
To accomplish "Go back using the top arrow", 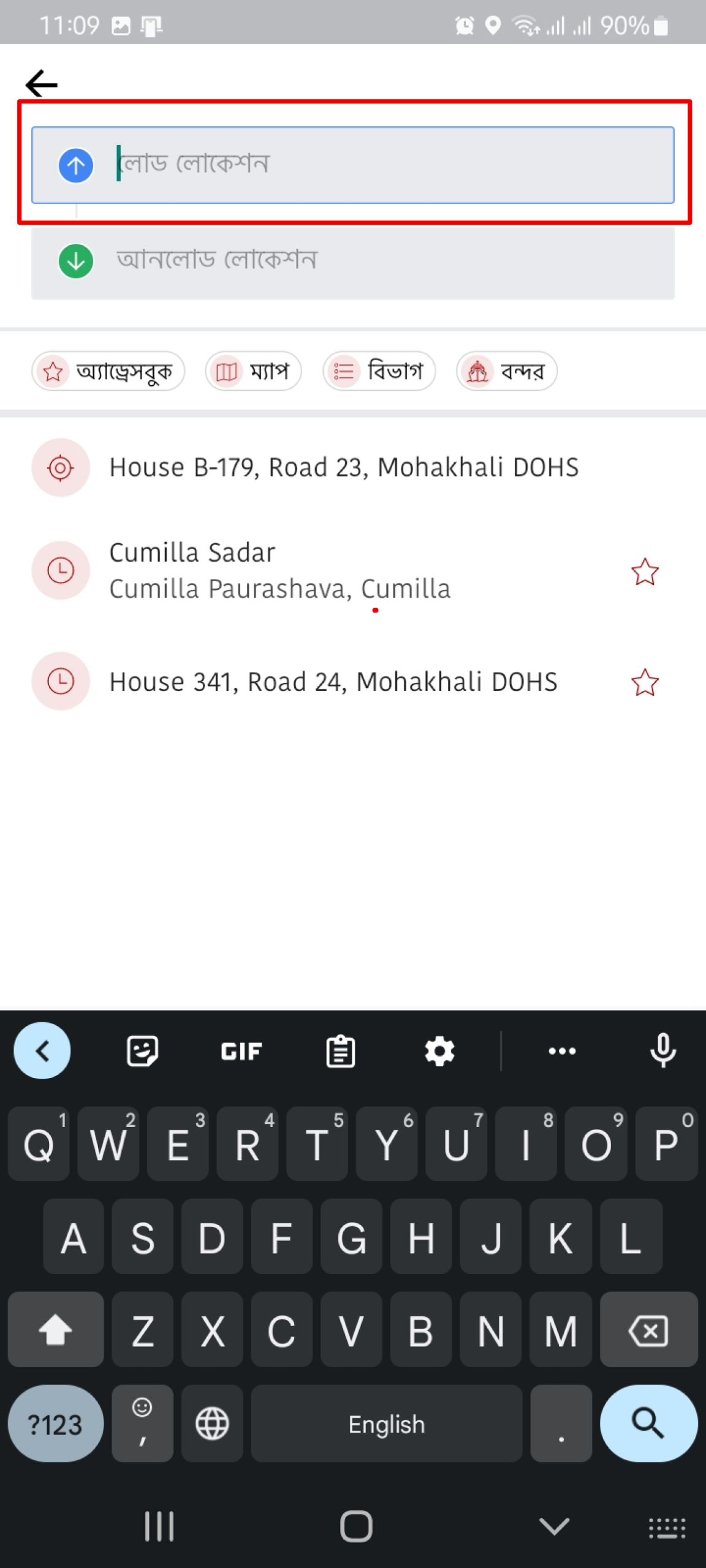I will point(42,83).
